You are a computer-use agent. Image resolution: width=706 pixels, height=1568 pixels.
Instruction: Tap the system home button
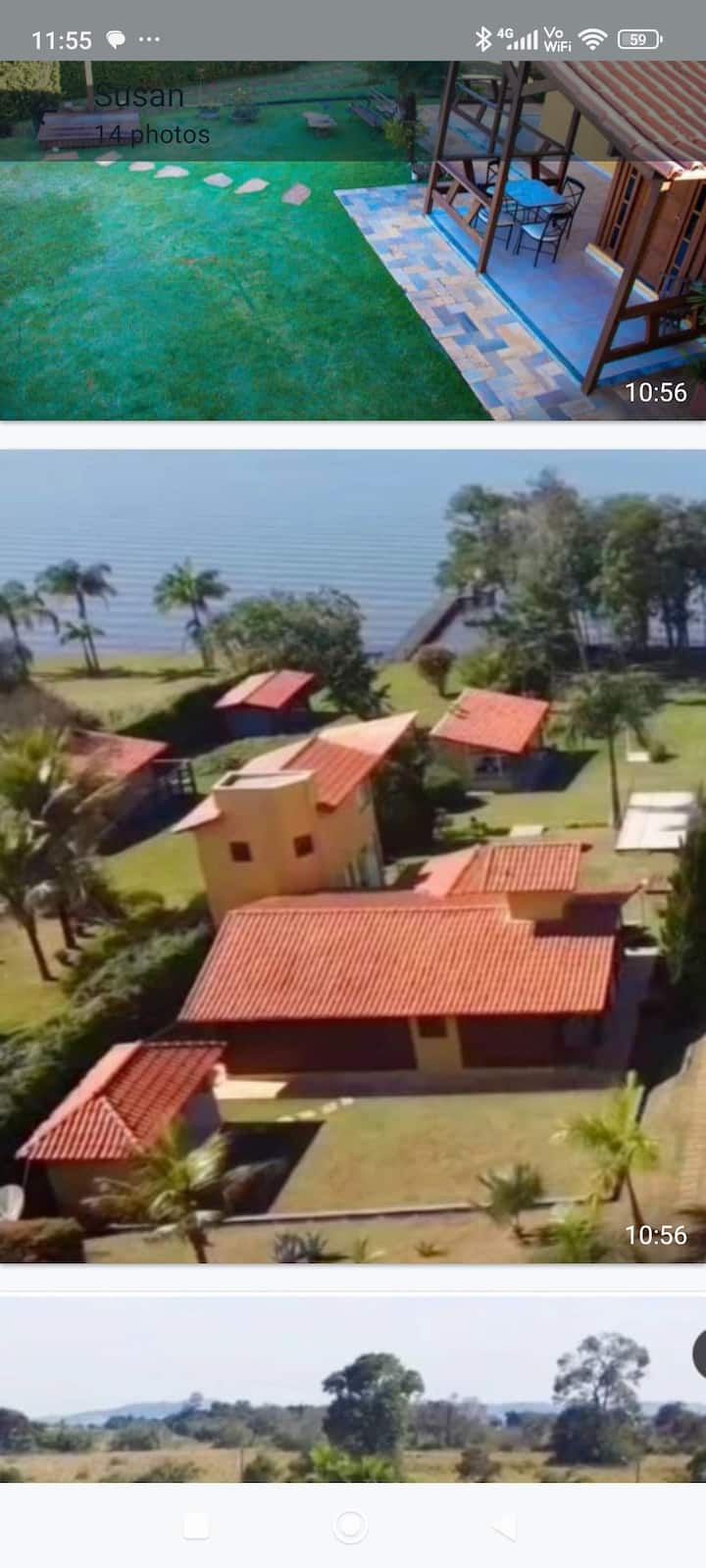click(x=350, y=1526)
